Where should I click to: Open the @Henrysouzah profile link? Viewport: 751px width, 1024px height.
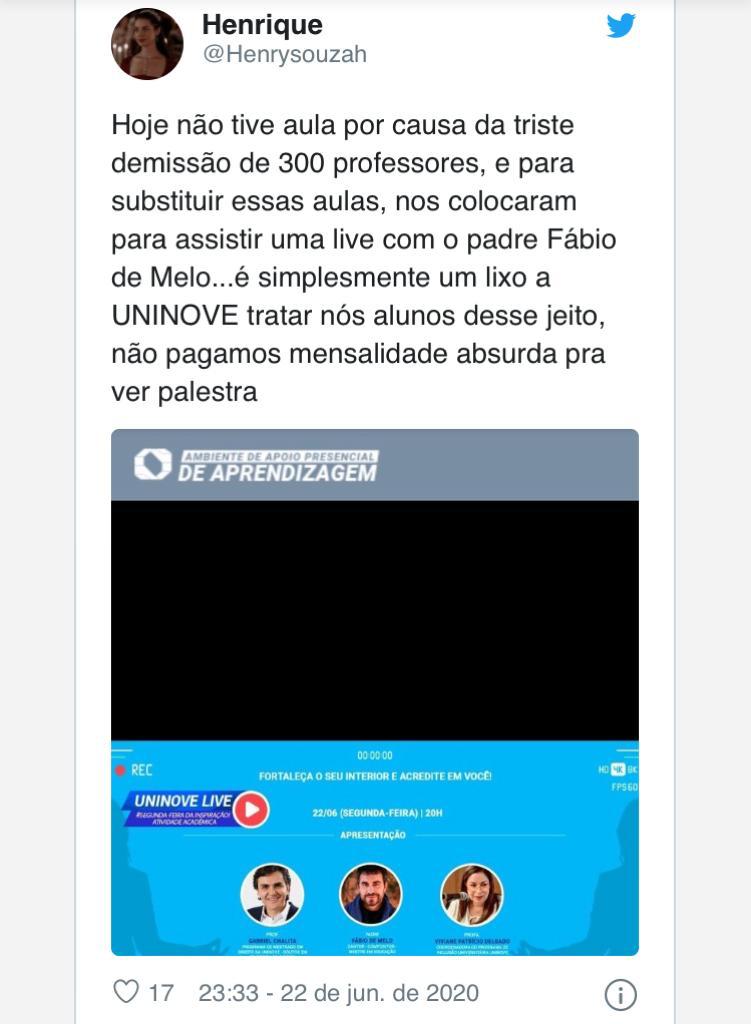284,55
